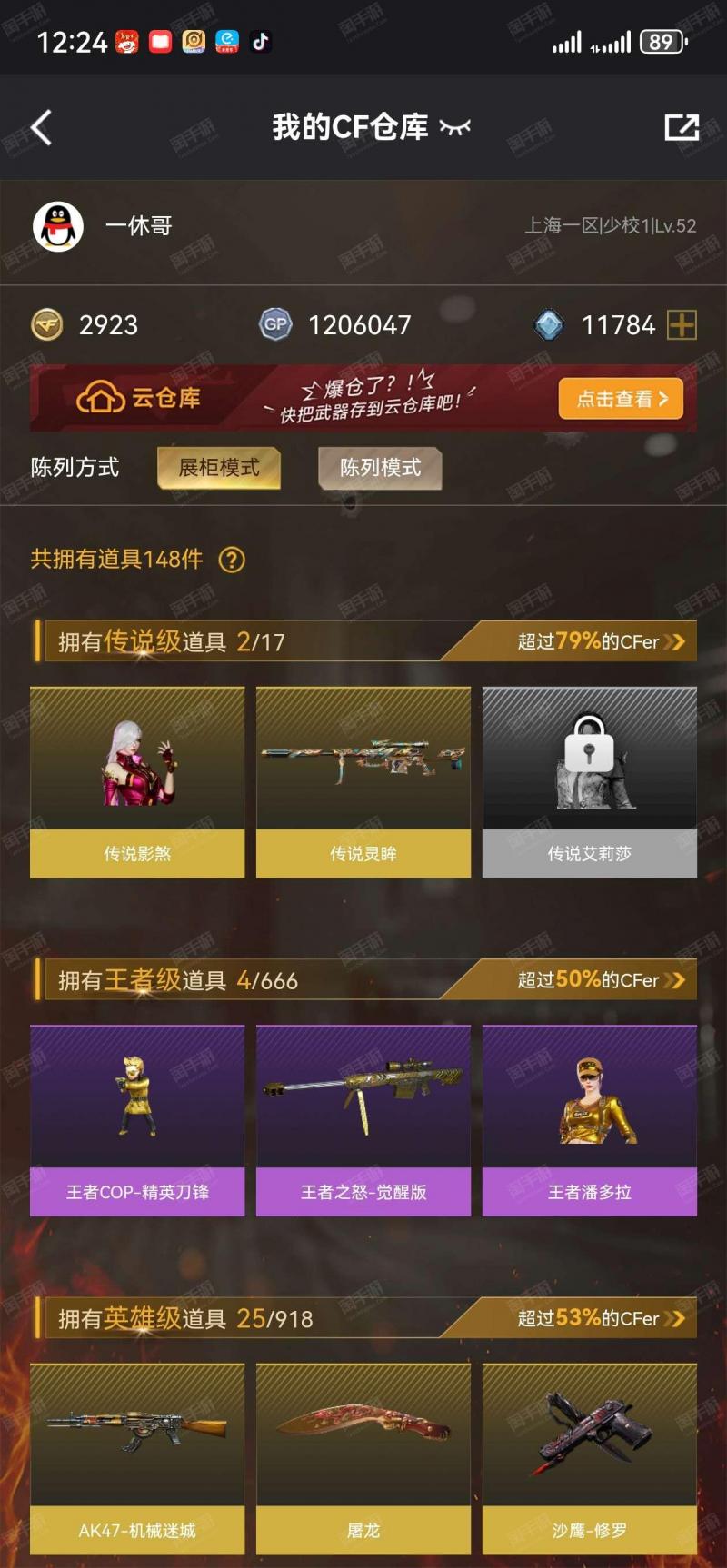The height and width of the screenshot is (1568, 727).
Task: Go back using the top-left arrow
Action: click(42, 127)
